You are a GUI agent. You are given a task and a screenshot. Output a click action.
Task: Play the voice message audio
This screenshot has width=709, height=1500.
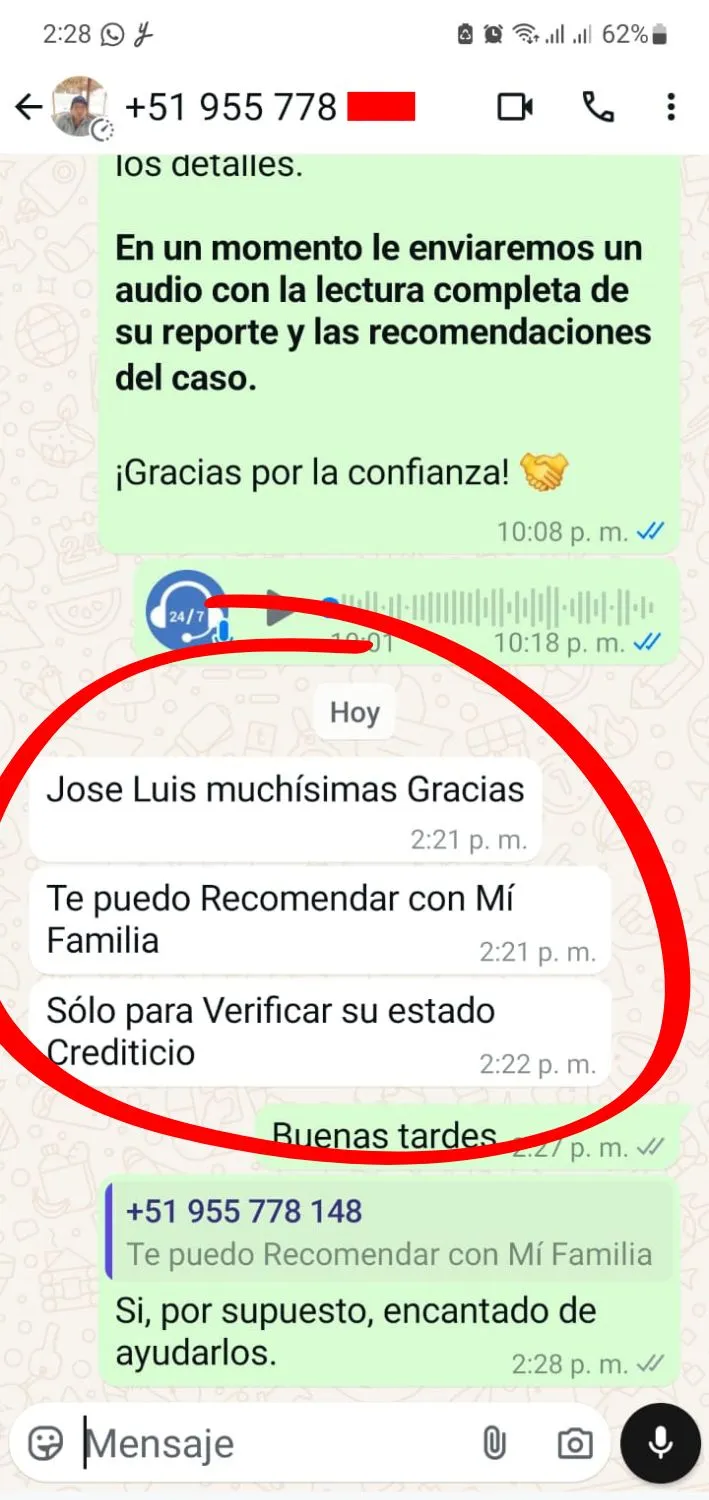pos(280,610)
